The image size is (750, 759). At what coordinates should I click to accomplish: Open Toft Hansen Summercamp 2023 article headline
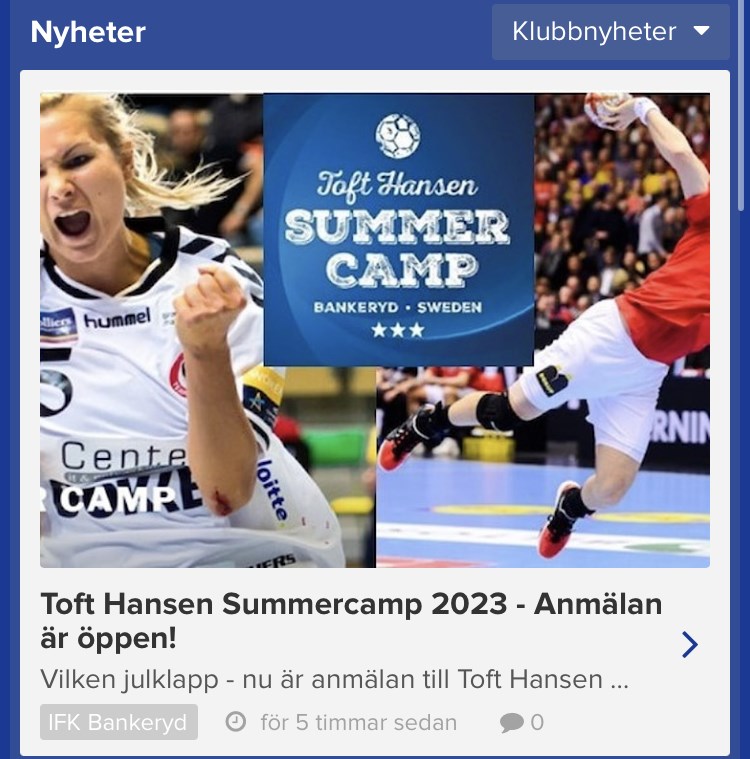point(350,620)
